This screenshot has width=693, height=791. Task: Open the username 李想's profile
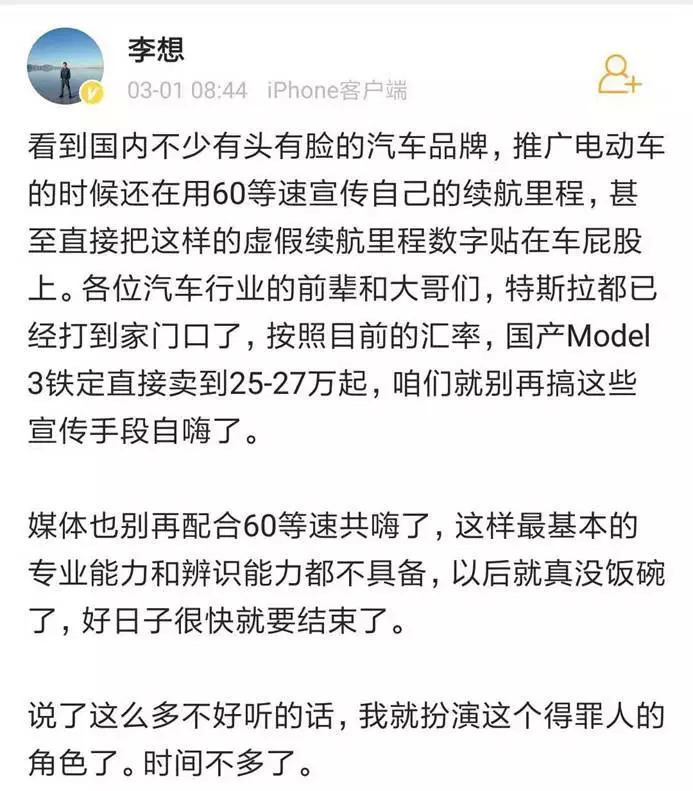(156, 49)
